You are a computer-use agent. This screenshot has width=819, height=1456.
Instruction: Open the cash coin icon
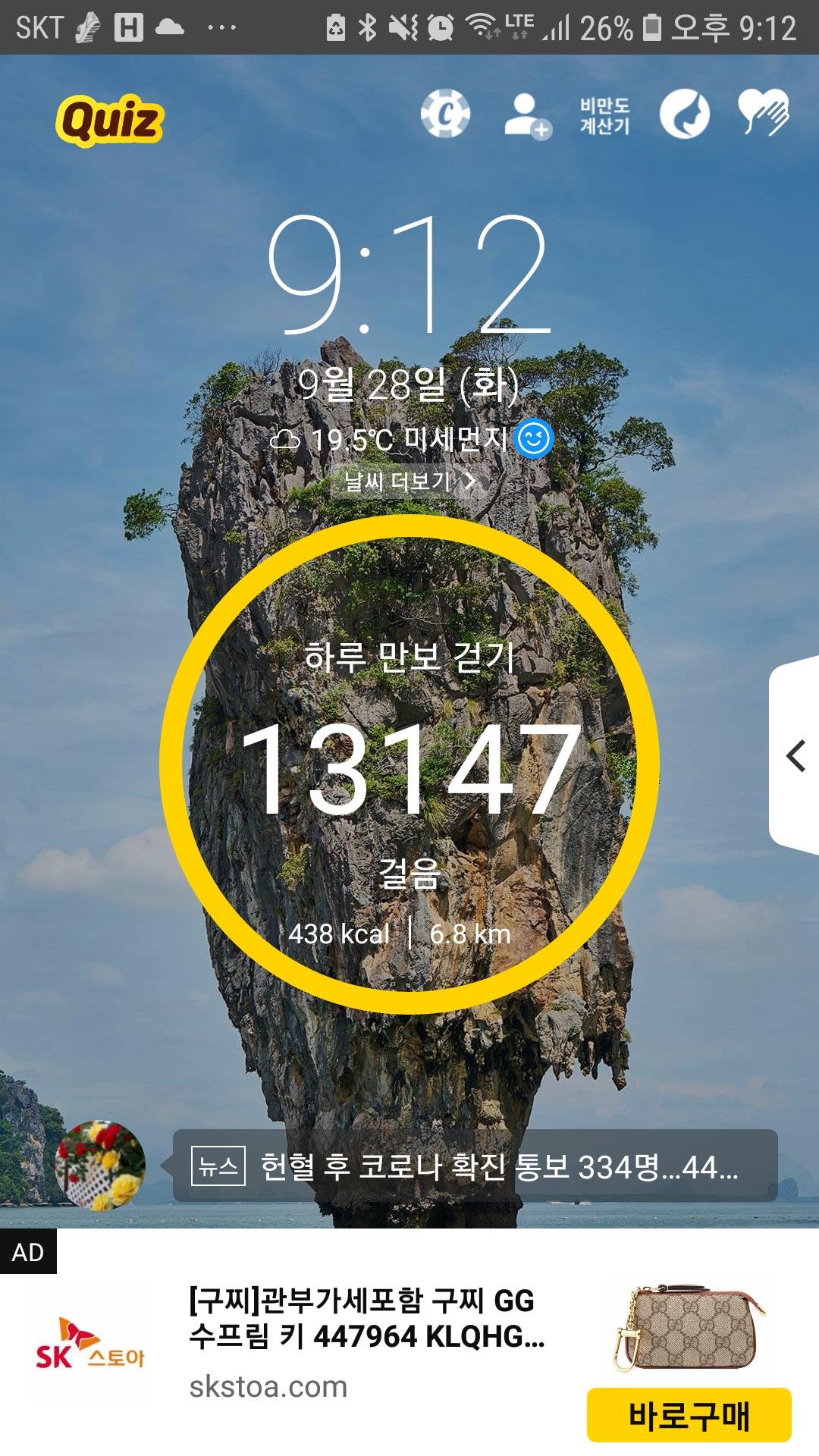tap(446, 115)
